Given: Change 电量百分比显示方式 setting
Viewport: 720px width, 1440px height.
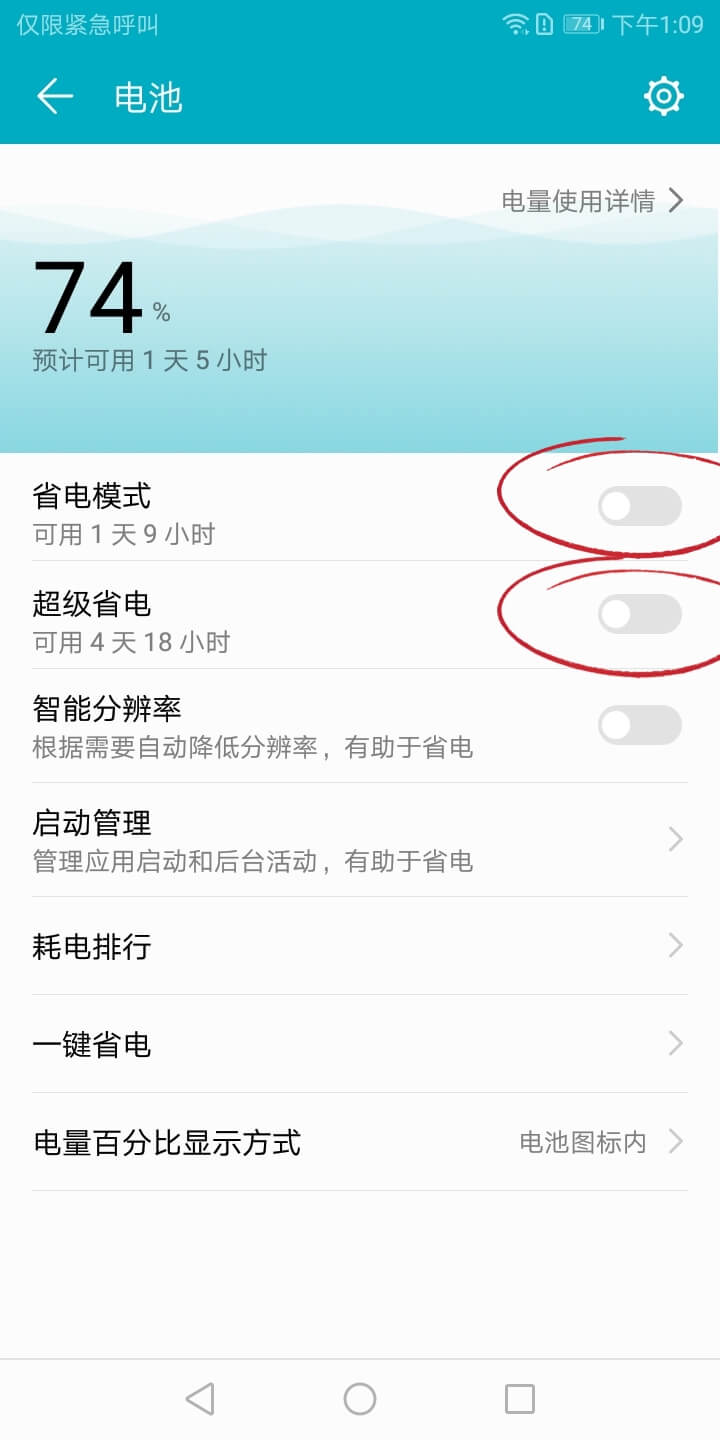Looking at the screenshot, I should [360, 1142].
